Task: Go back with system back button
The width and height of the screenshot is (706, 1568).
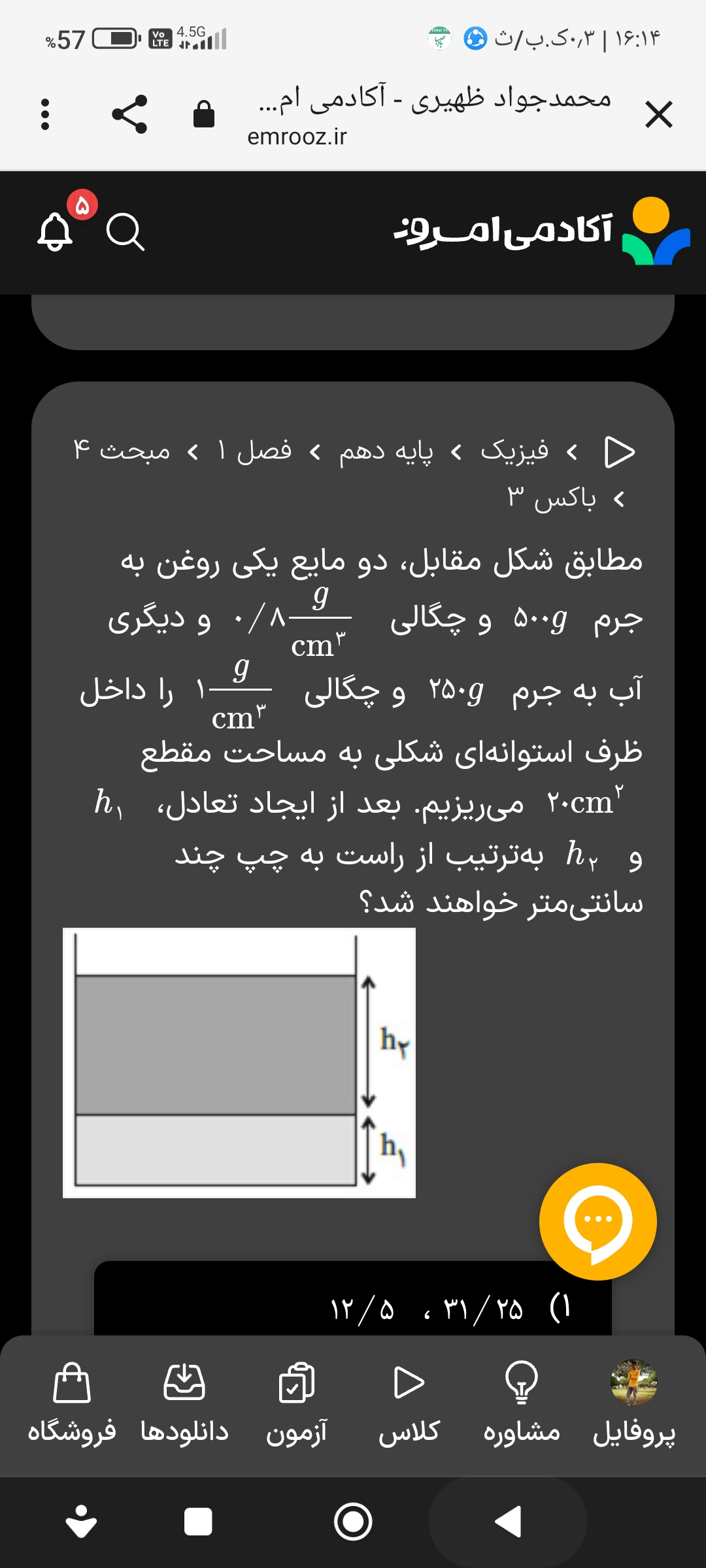Action: coord(507,1522)
